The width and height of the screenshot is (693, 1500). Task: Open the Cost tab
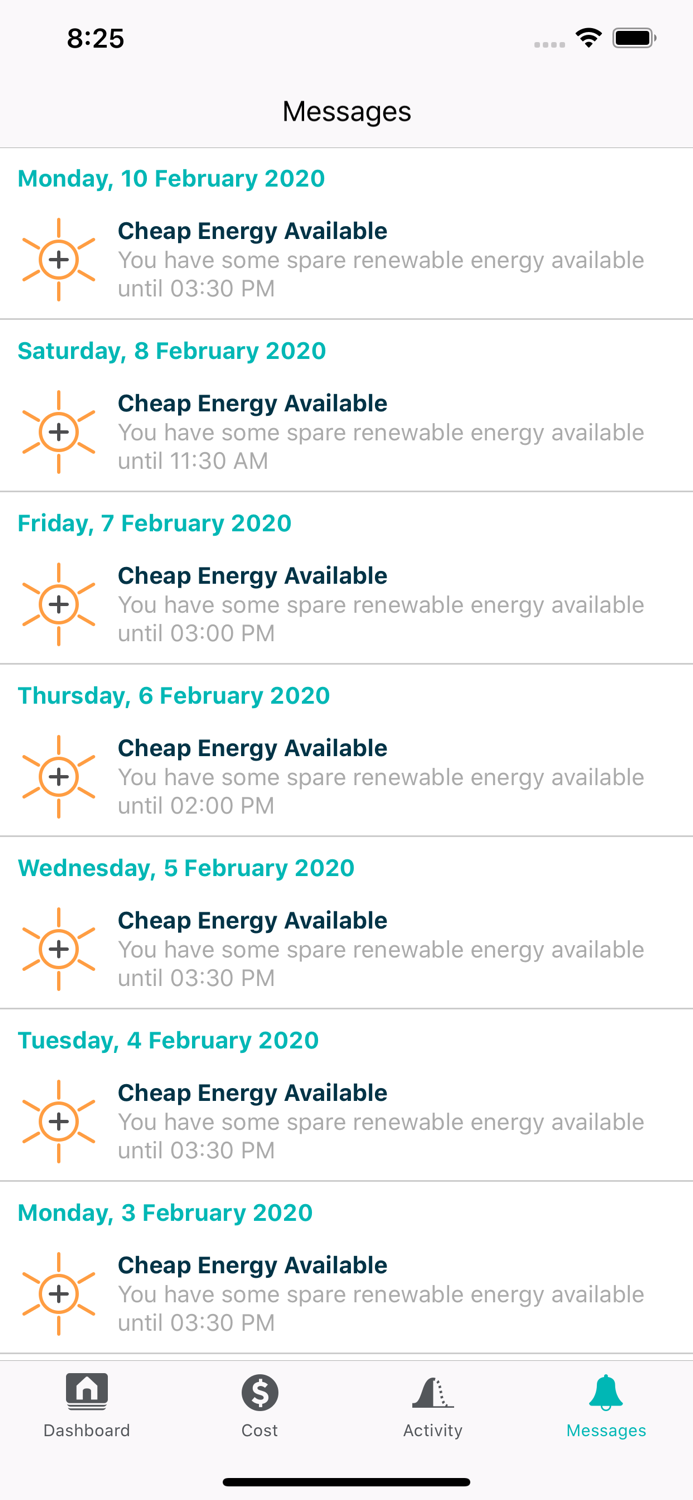(259, 1405)
